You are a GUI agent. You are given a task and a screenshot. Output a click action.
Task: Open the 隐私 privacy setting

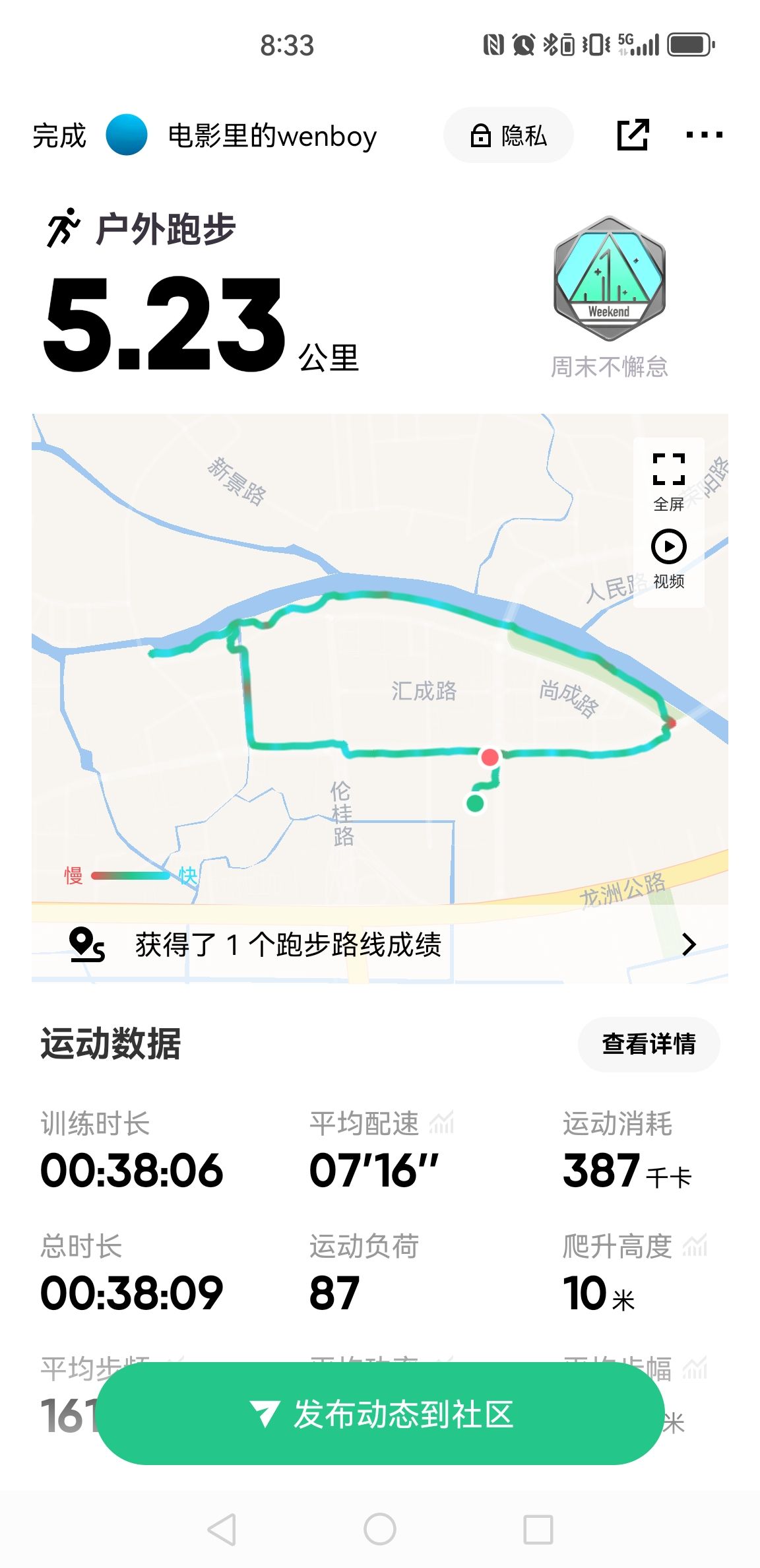(x=508, y=135)
